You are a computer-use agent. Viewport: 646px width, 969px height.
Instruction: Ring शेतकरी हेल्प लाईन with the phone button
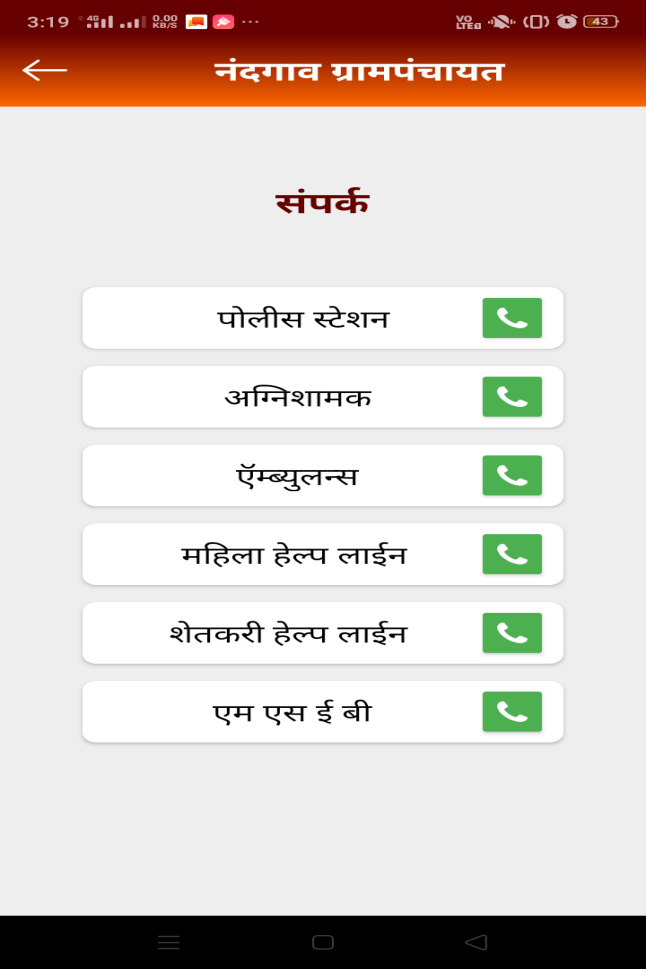512,633
